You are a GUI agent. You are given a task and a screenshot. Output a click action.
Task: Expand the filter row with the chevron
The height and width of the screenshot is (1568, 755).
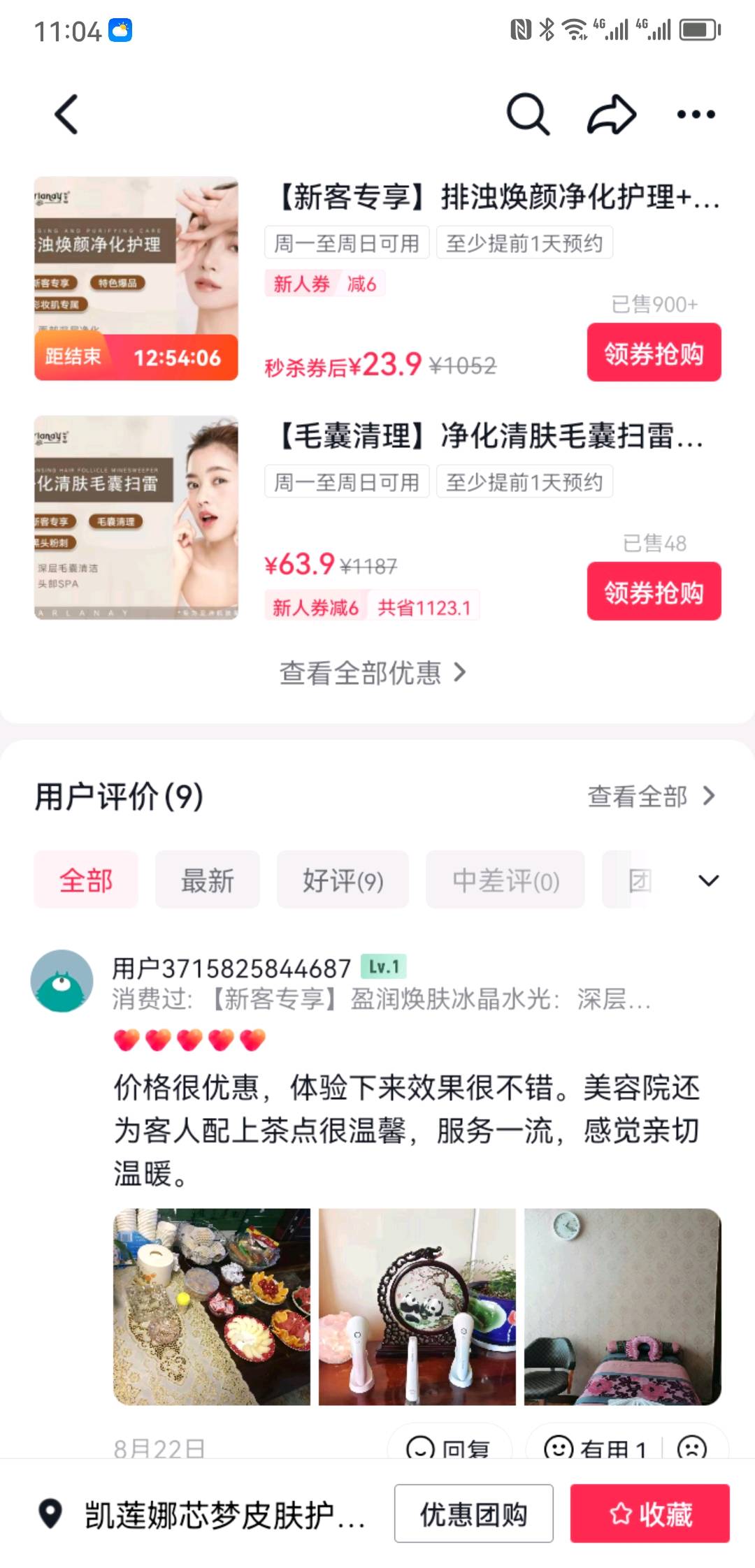709,880
